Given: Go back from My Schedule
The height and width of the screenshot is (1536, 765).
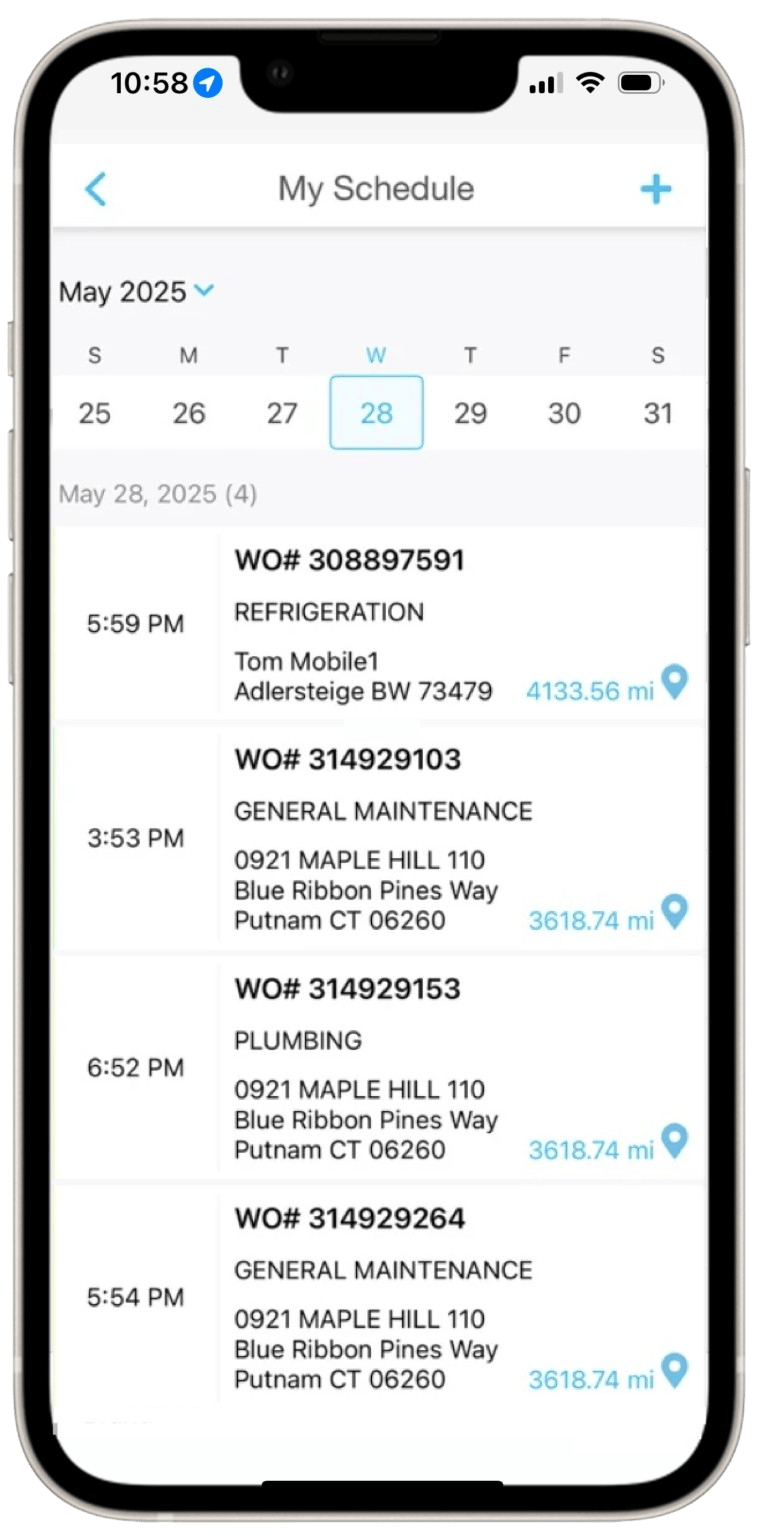Looking at the screenshot, I should pyautogui.click(x=95, y=189).
